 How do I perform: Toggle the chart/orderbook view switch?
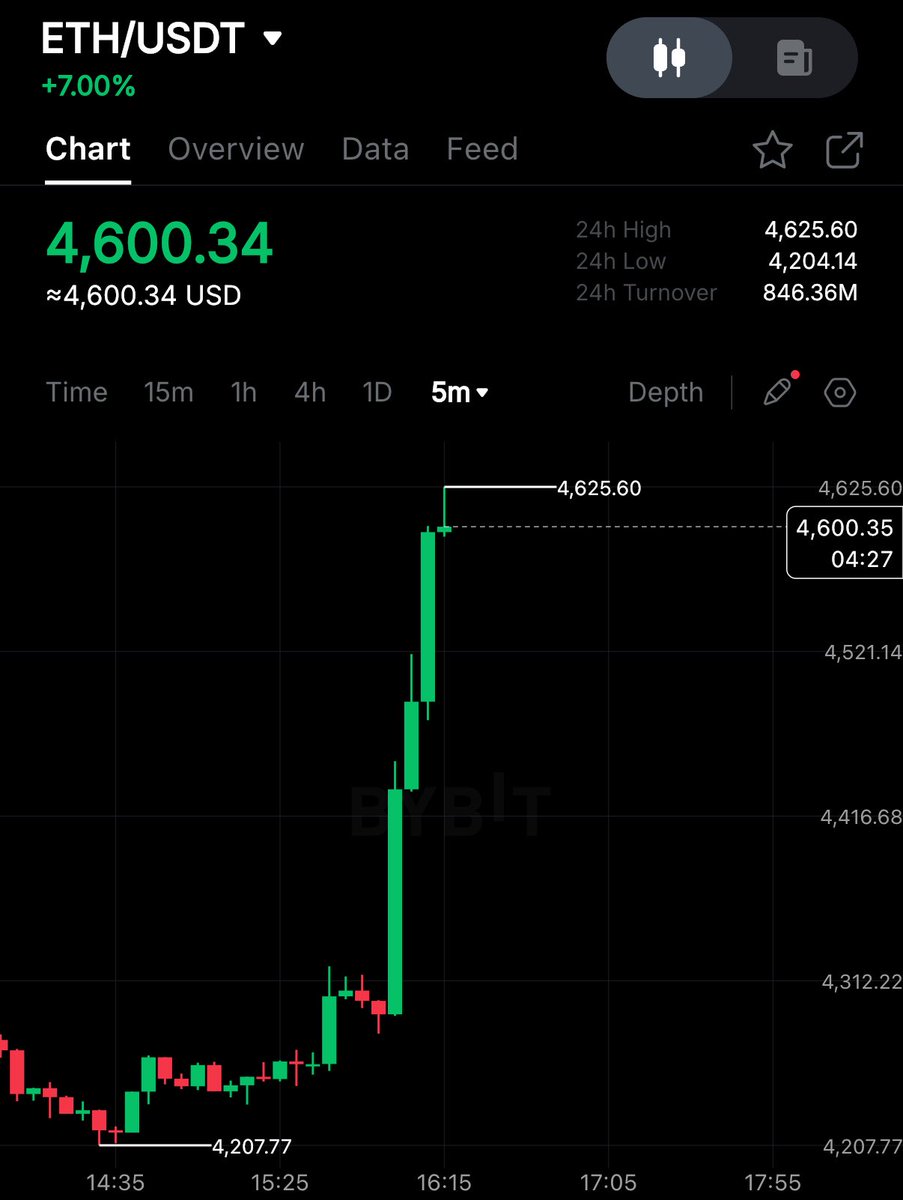pos(732,58)
